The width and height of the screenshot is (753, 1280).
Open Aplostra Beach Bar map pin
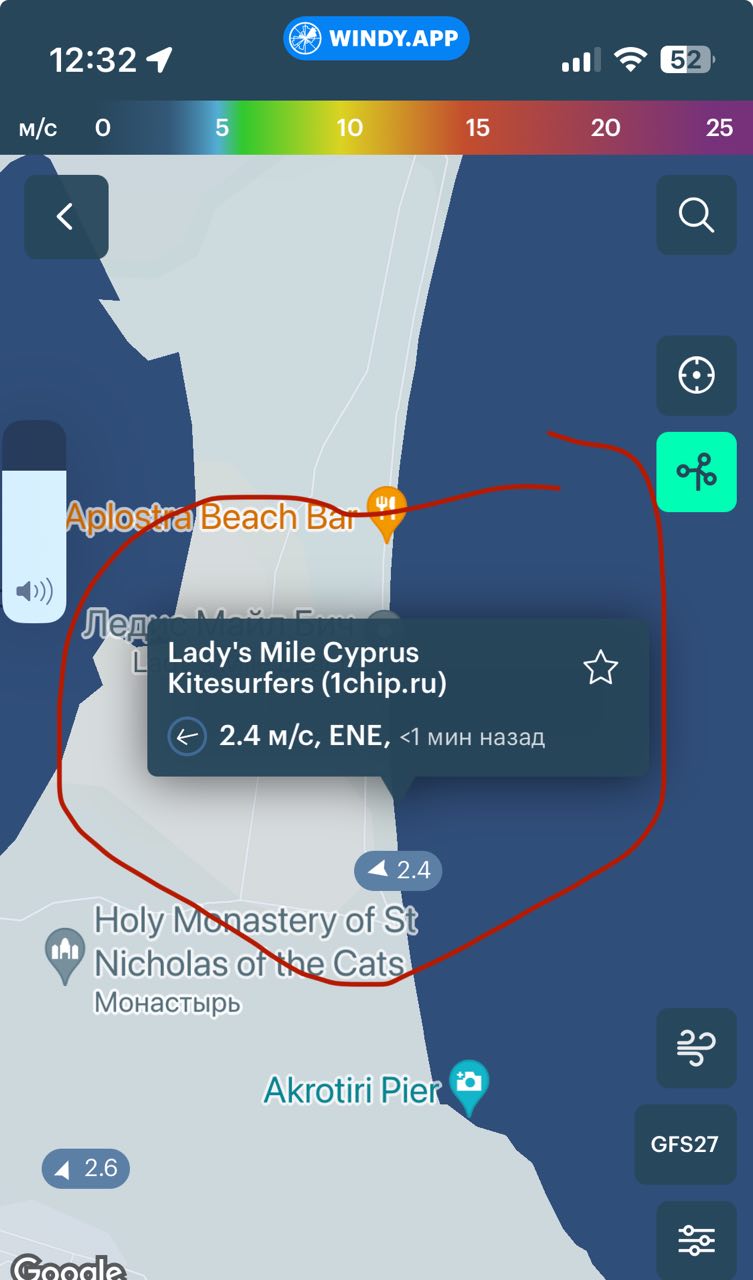tap(386, 512)
